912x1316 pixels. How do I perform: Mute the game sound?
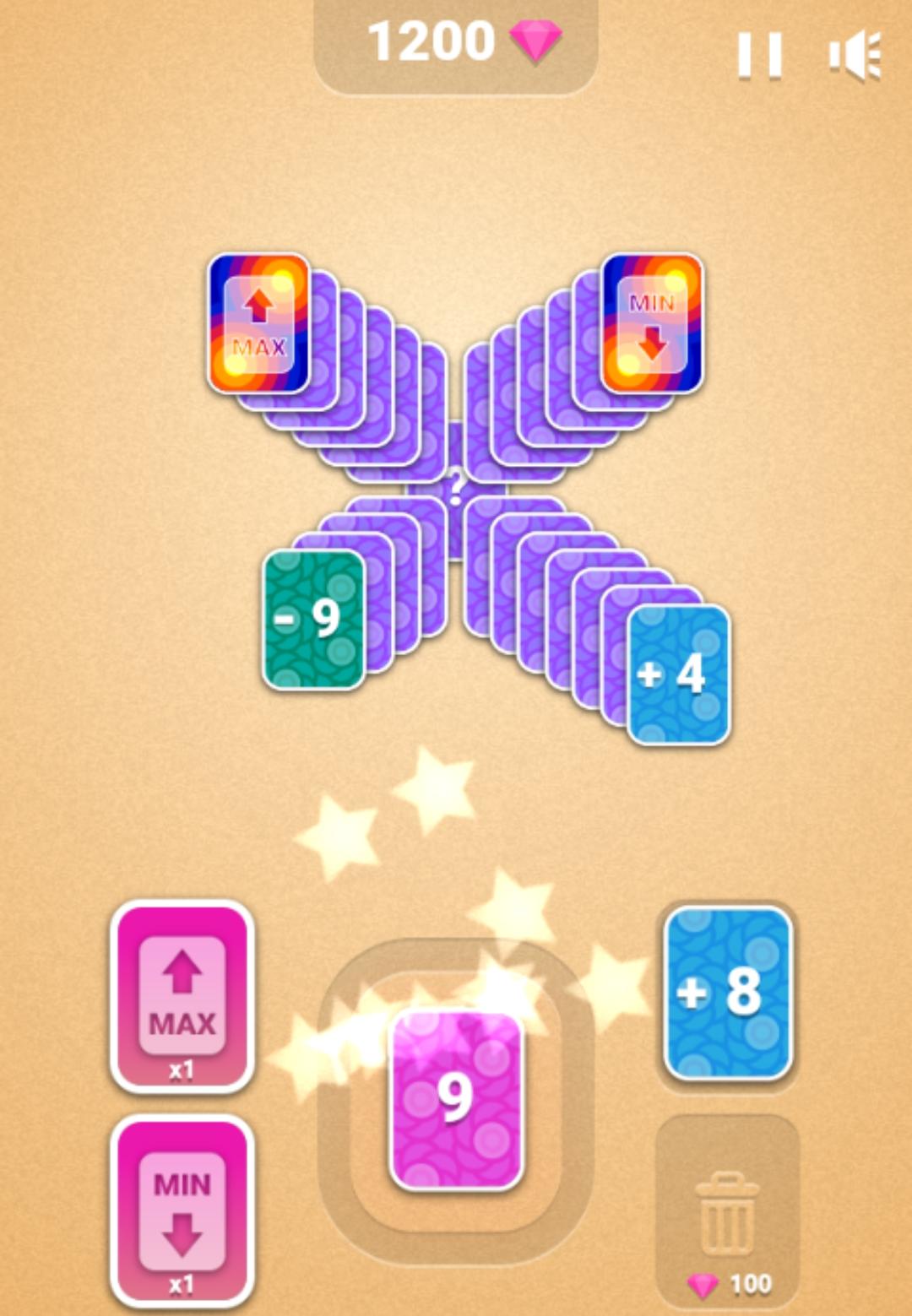pos(855,56)
